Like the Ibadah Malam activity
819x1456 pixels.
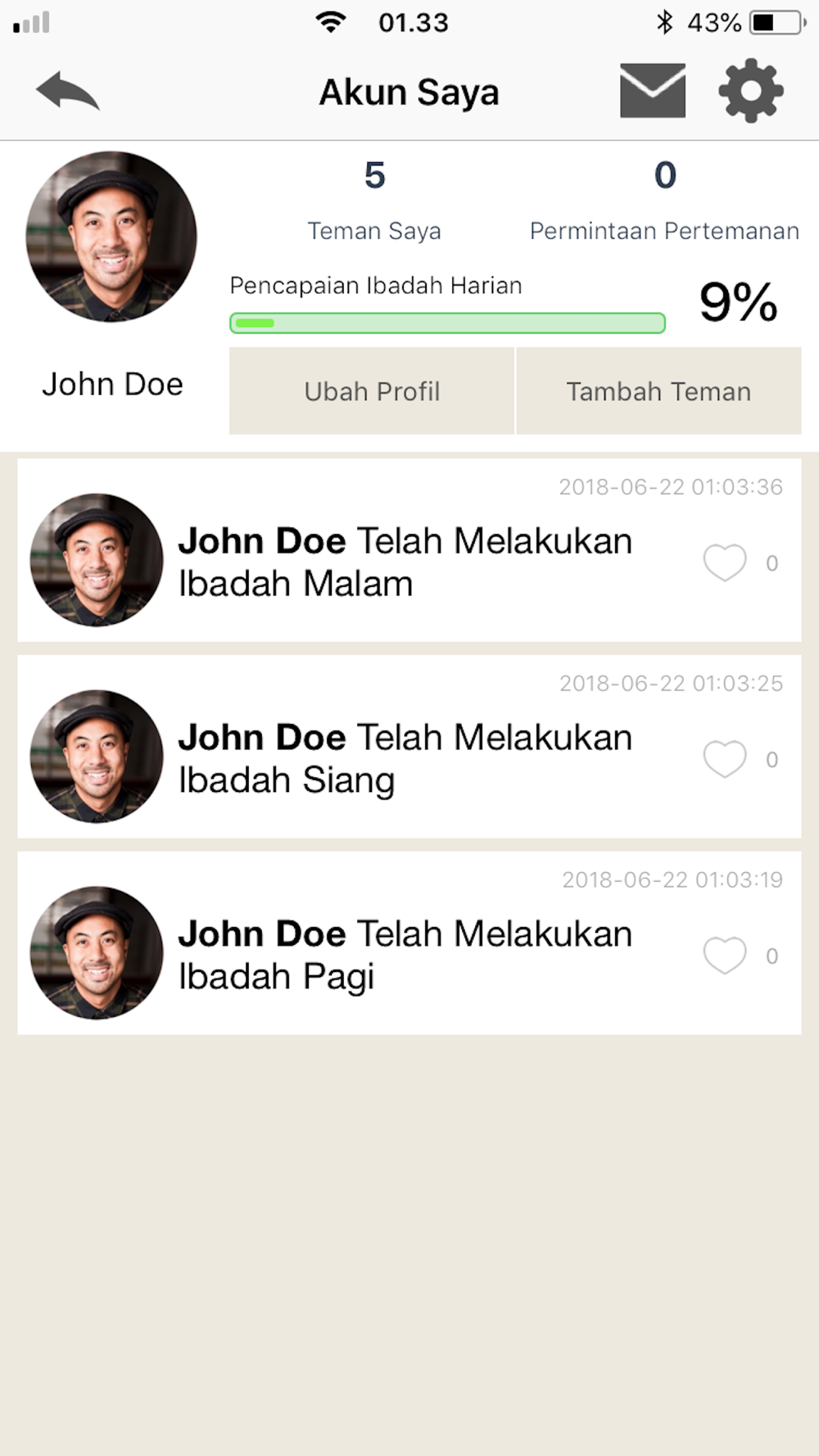[725, 563]
